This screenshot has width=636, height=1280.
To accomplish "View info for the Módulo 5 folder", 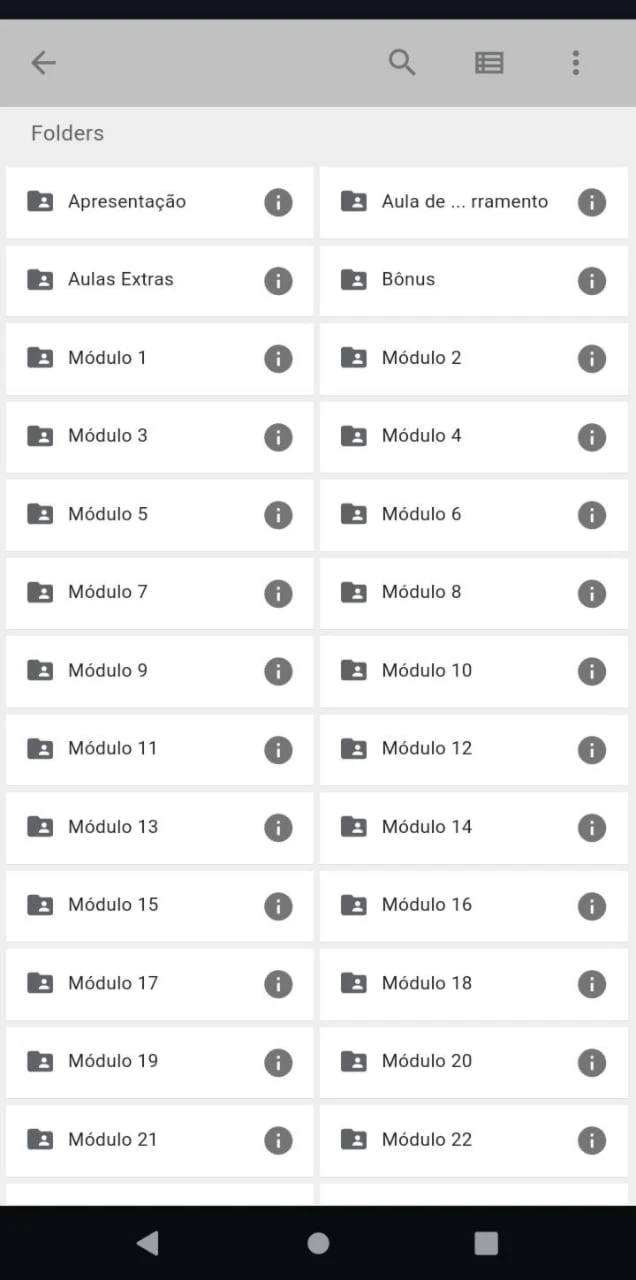I will pyautogui.click(x=278, y=514).
